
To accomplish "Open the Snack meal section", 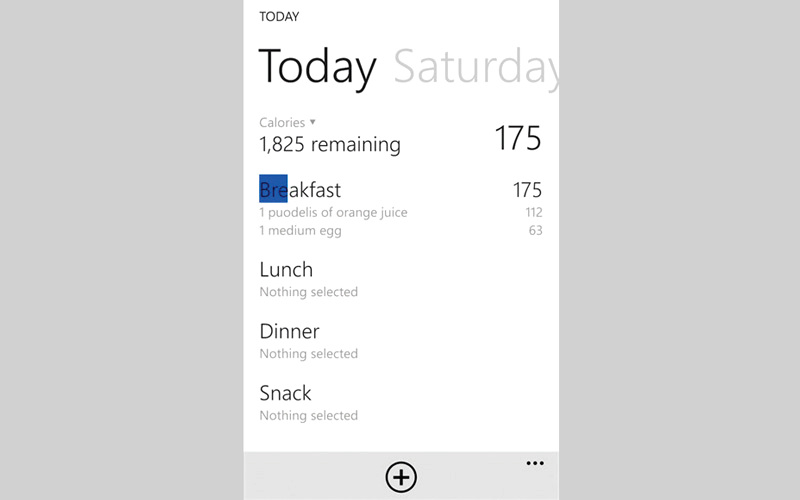I will (285, 393).
